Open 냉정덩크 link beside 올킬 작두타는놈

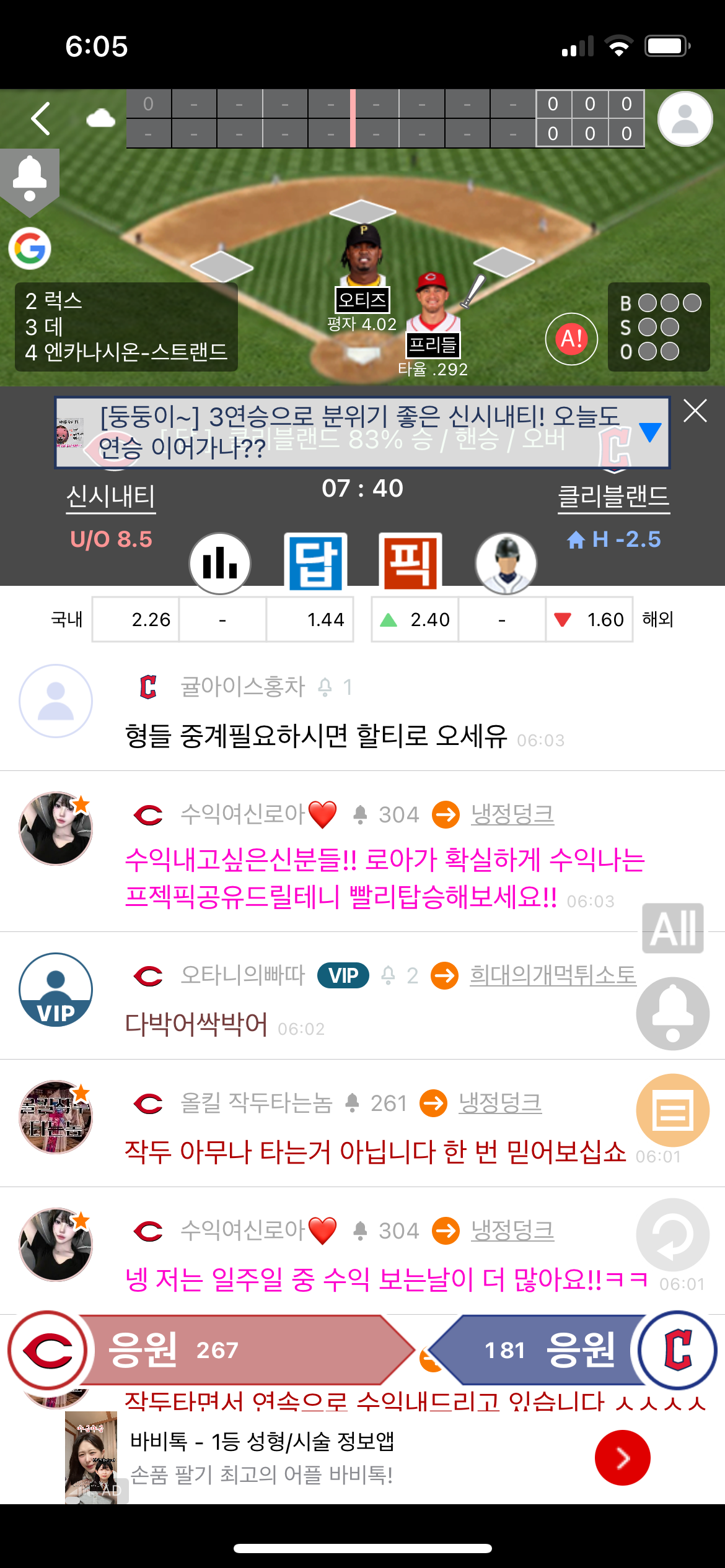tap(500, 1103)
